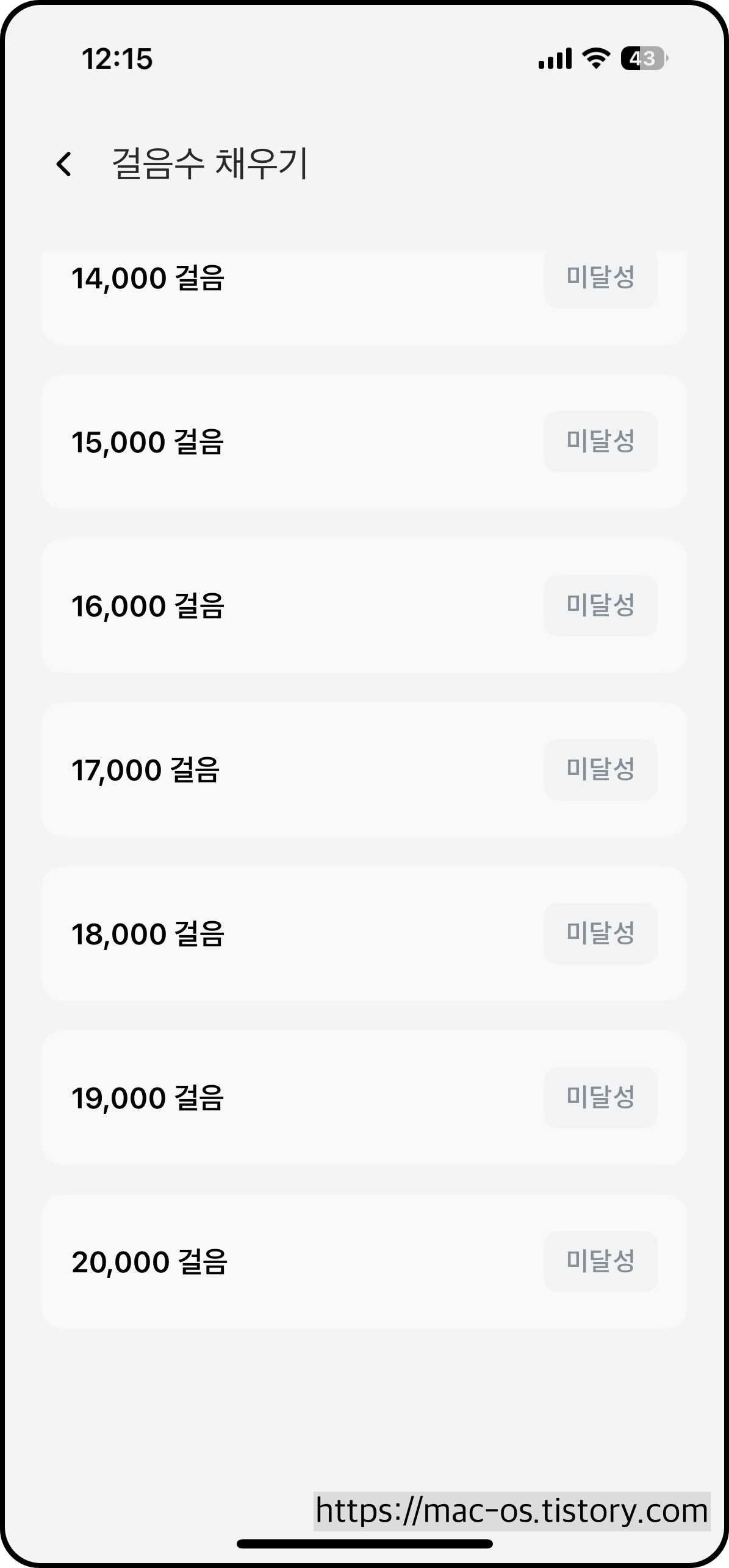Tap 미달성 button for 19,000 걸음
729x1568 pixels.
coord(600,1097)
